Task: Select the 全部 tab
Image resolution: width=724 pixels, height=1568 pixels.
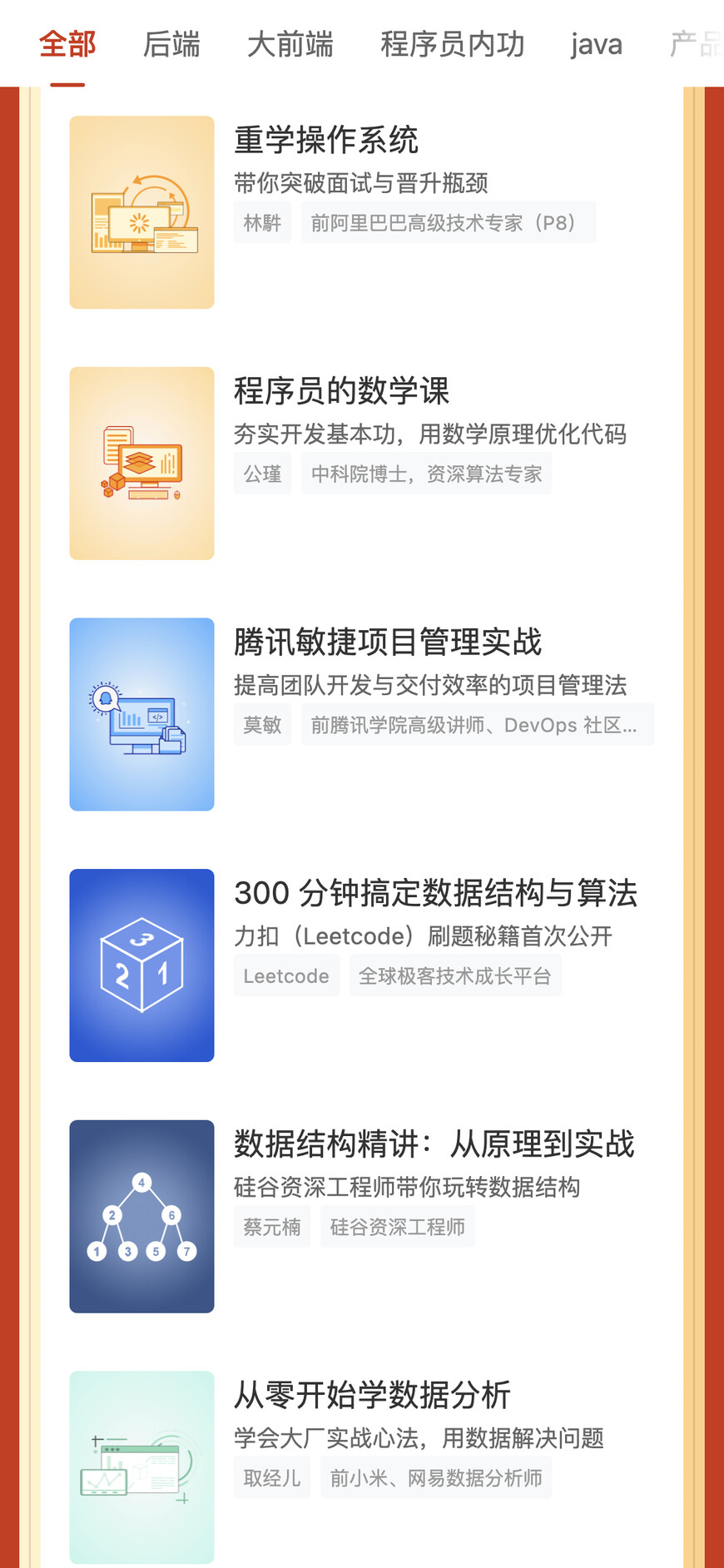Action: pos(67,44)
